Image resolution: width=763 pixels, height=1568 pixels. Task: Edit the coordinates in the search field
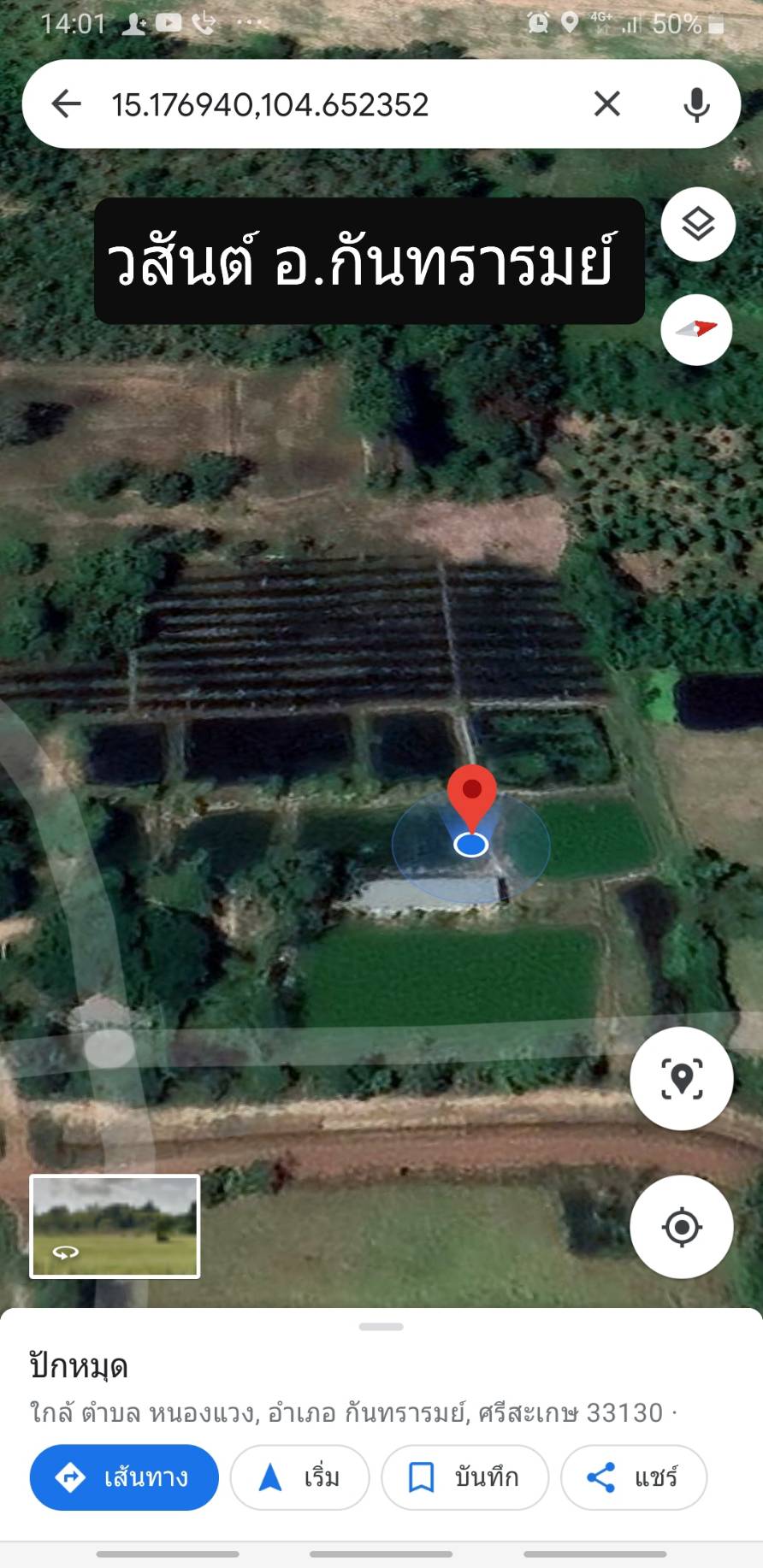tap(325, 104)
